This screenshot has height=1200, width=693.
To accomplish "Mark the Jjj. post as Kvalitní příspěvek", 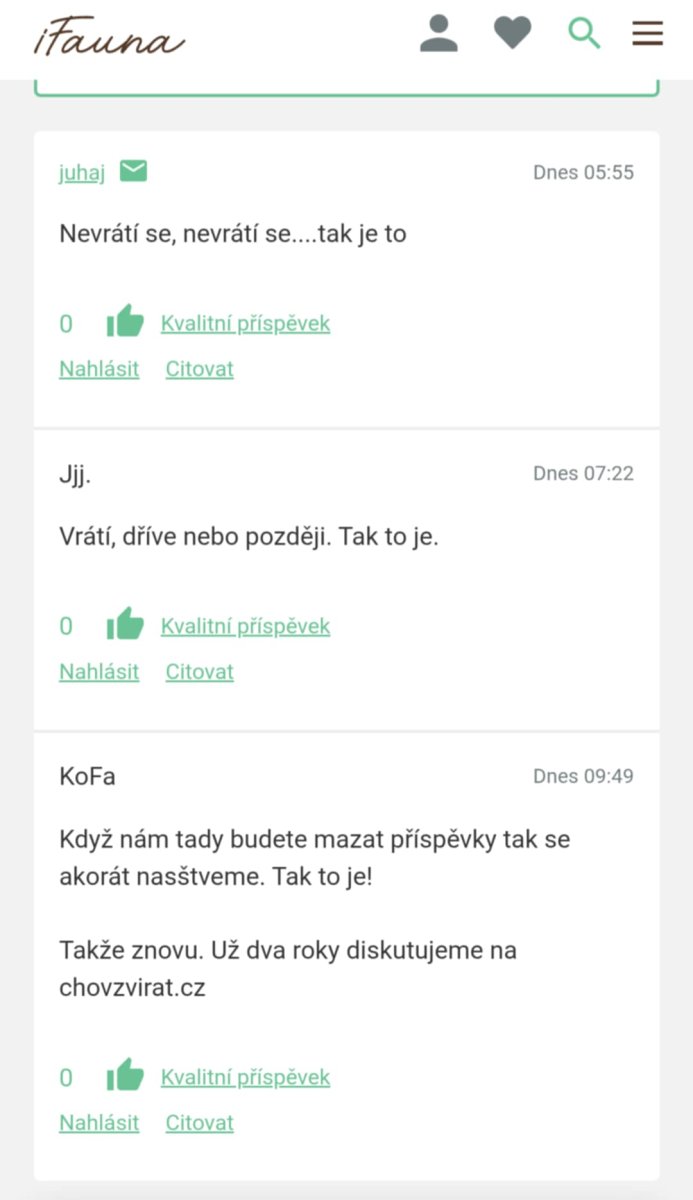I will click(x=245, y=627).
